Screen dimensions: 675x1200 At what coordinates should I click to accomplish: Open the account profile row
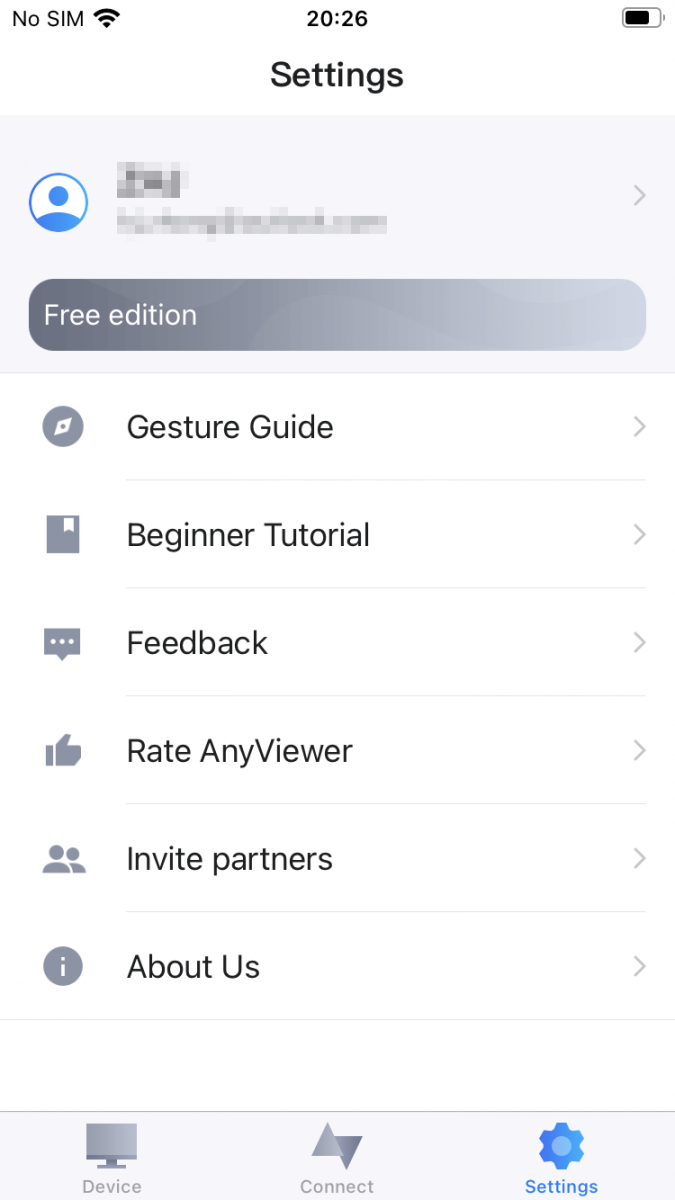337,197
